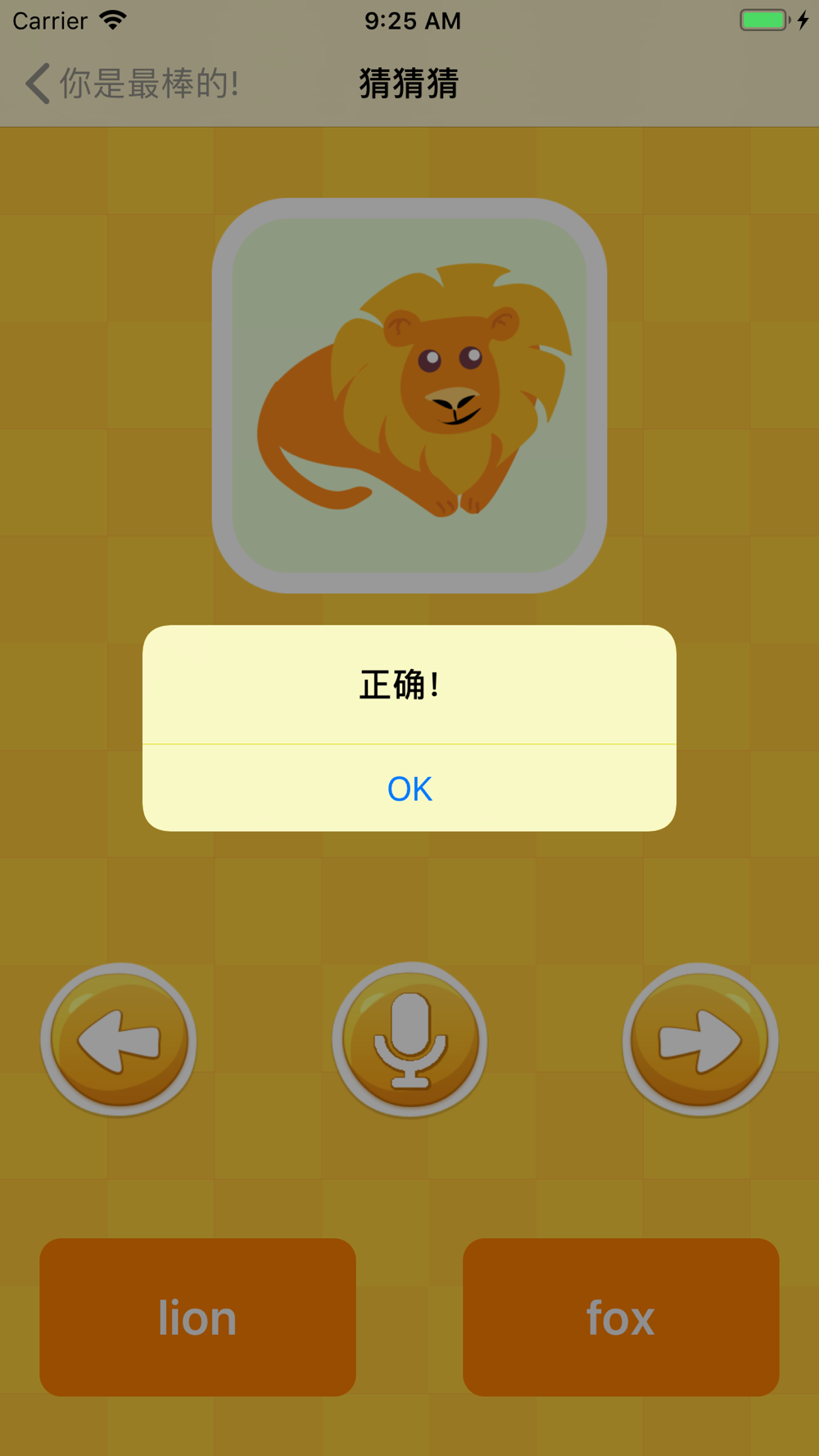The width and height of the screenshot is (819, 1456).
Task: Choose the fox answer
Action: (621, 1317)
